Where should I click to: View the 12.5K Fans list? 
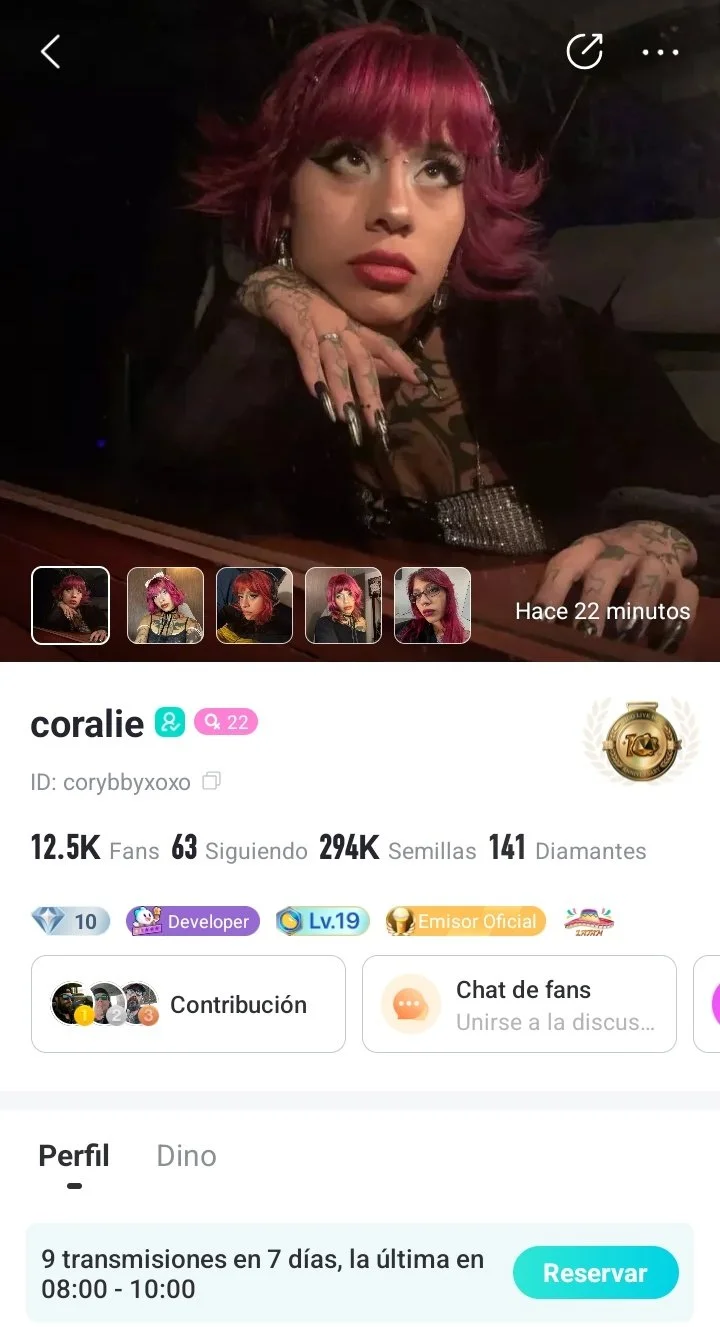click(x=95, y=849)
